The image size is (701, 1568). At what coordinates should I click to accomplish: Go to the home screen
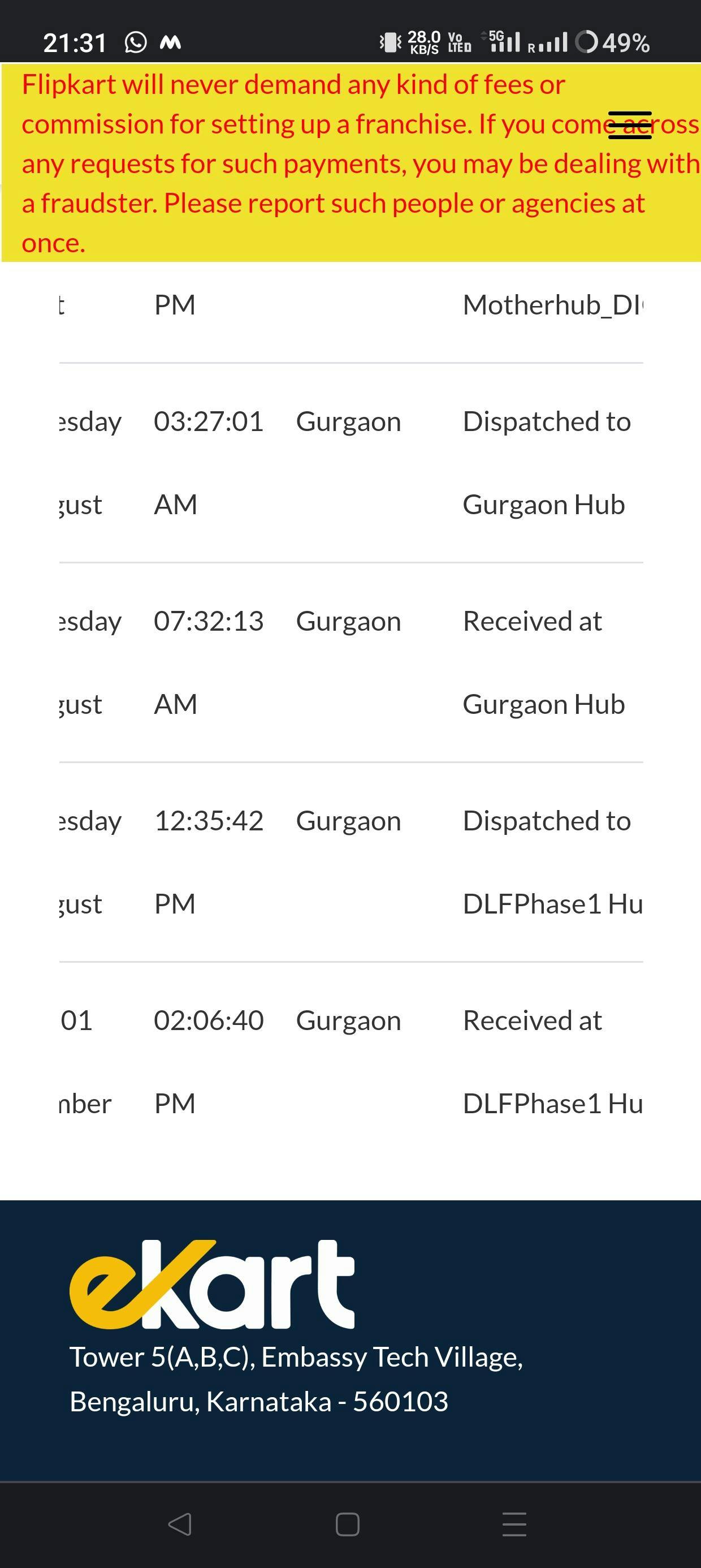[348, 1524]
